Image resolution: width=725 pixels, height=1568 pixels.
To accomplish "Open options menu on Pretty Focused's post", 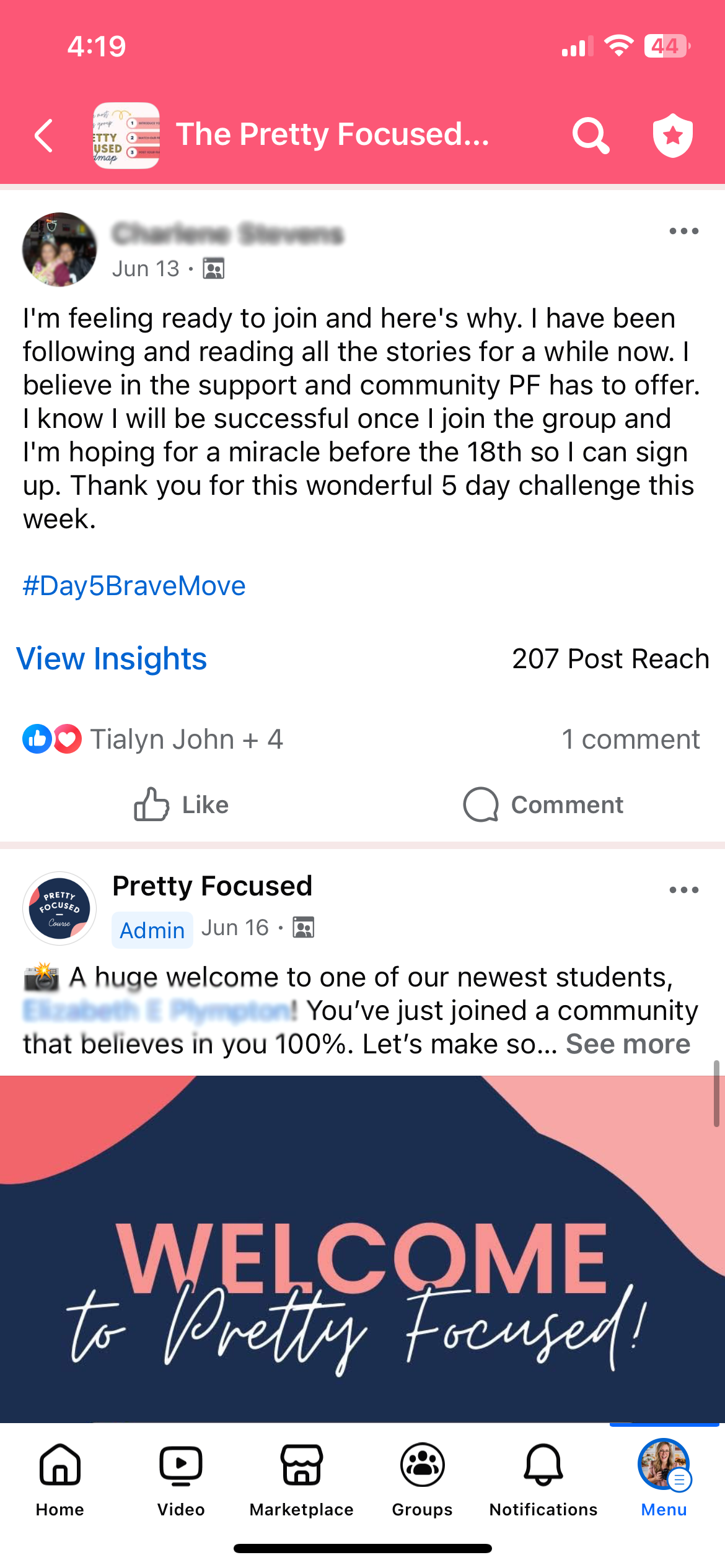I will click(x=683, y=891).
